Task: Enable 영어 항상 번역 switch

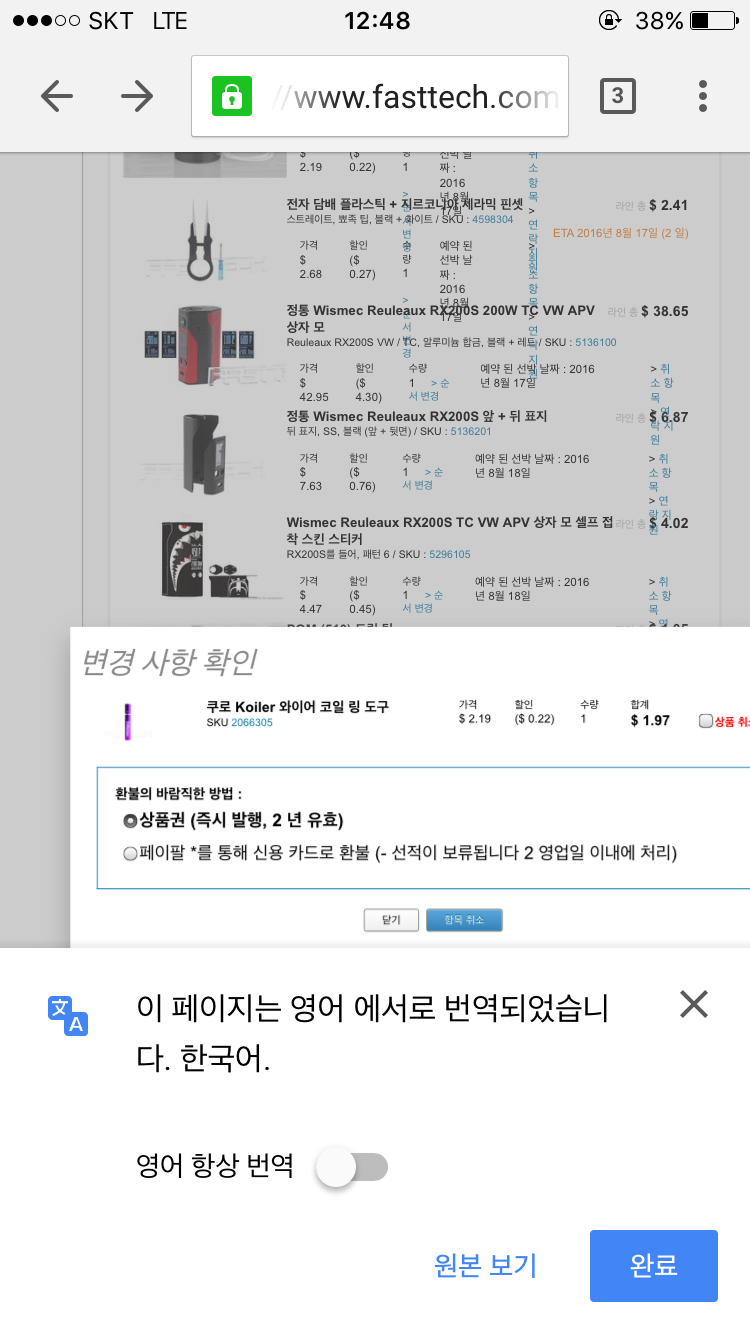Action: 352,1167
